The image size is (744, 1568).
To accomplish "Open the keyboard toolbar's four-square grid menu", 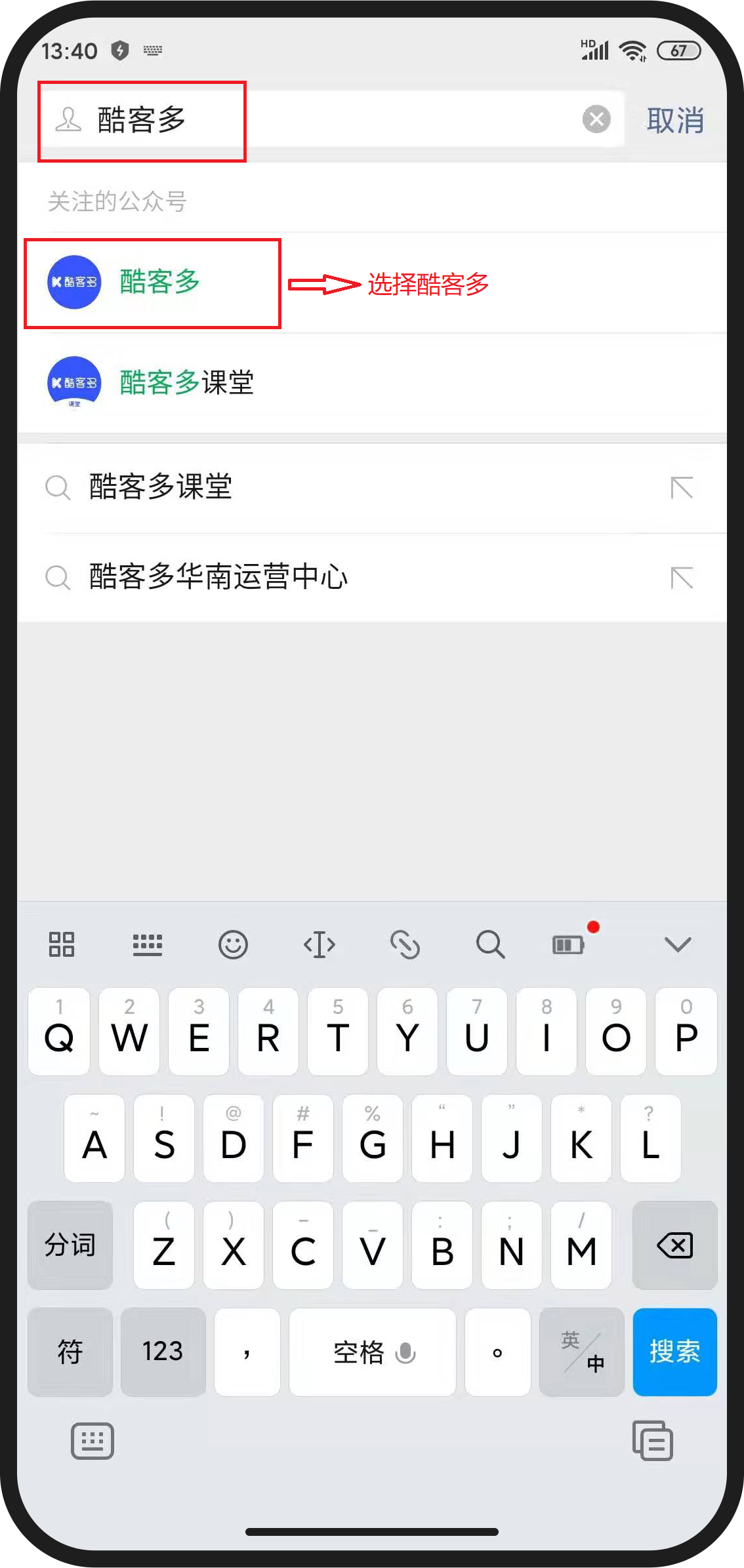I will [x=62, y=944].
